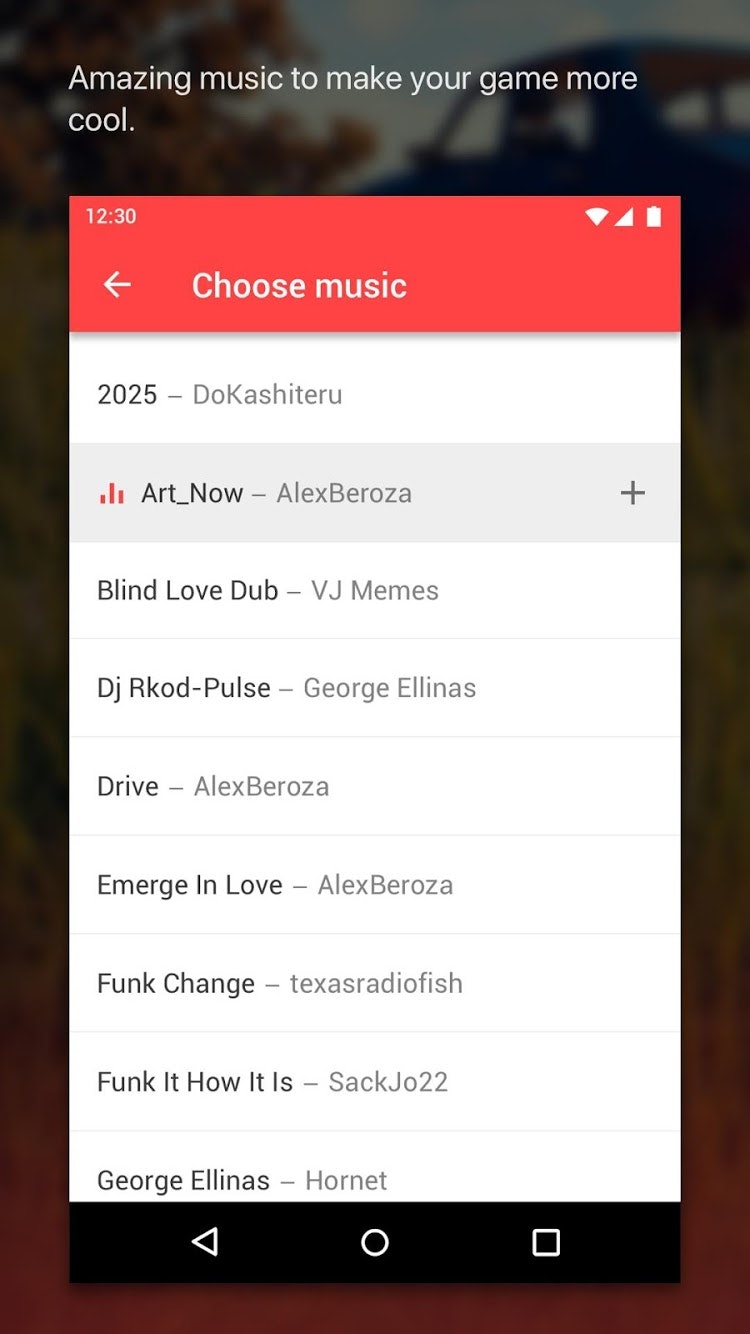The width and height of the screenshot is (750, 1334).
Task: Tap the Choose music title text
Action: [x=300, y=285]
